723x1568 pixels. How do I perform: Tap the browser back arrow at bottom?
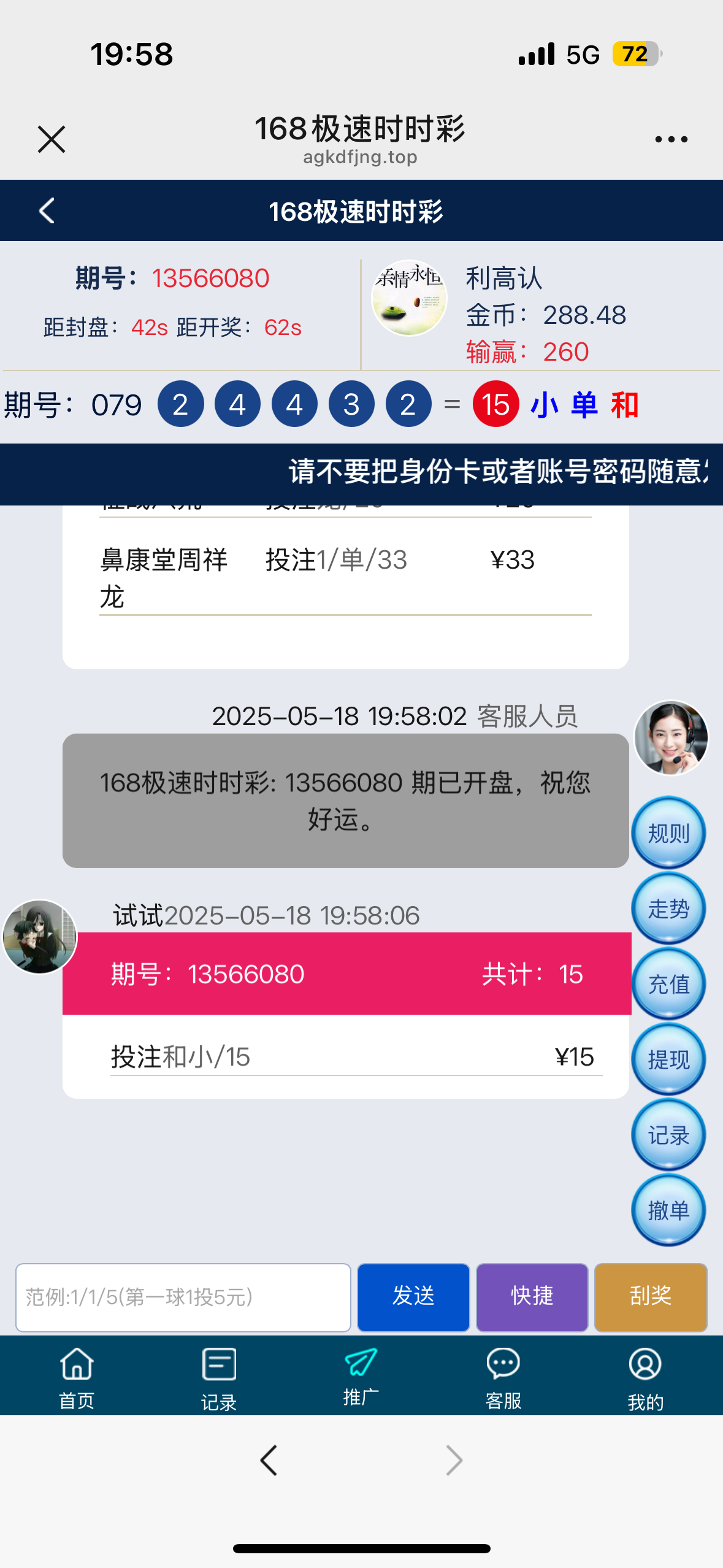(269, 1460)
